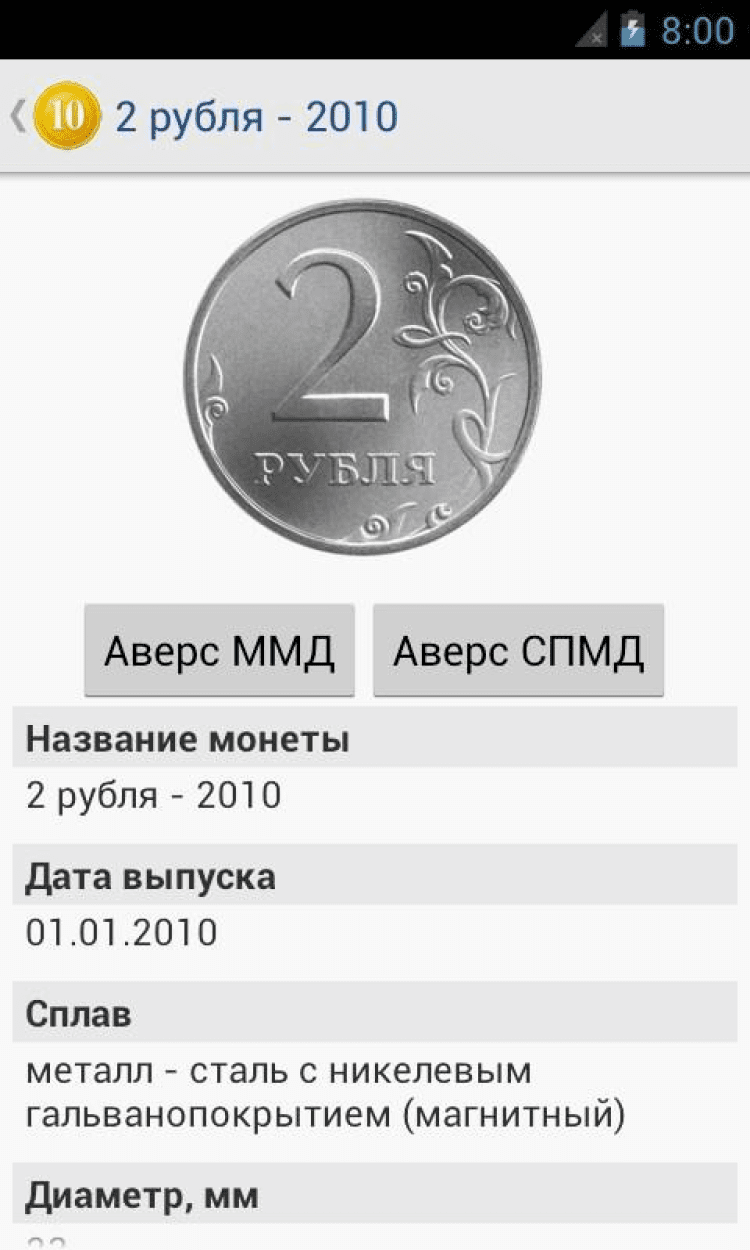This screenshot has width=750, height=1250.
Task: Show the Аверс ММД image
Action: pyautogui.click(x=219, y=651)
